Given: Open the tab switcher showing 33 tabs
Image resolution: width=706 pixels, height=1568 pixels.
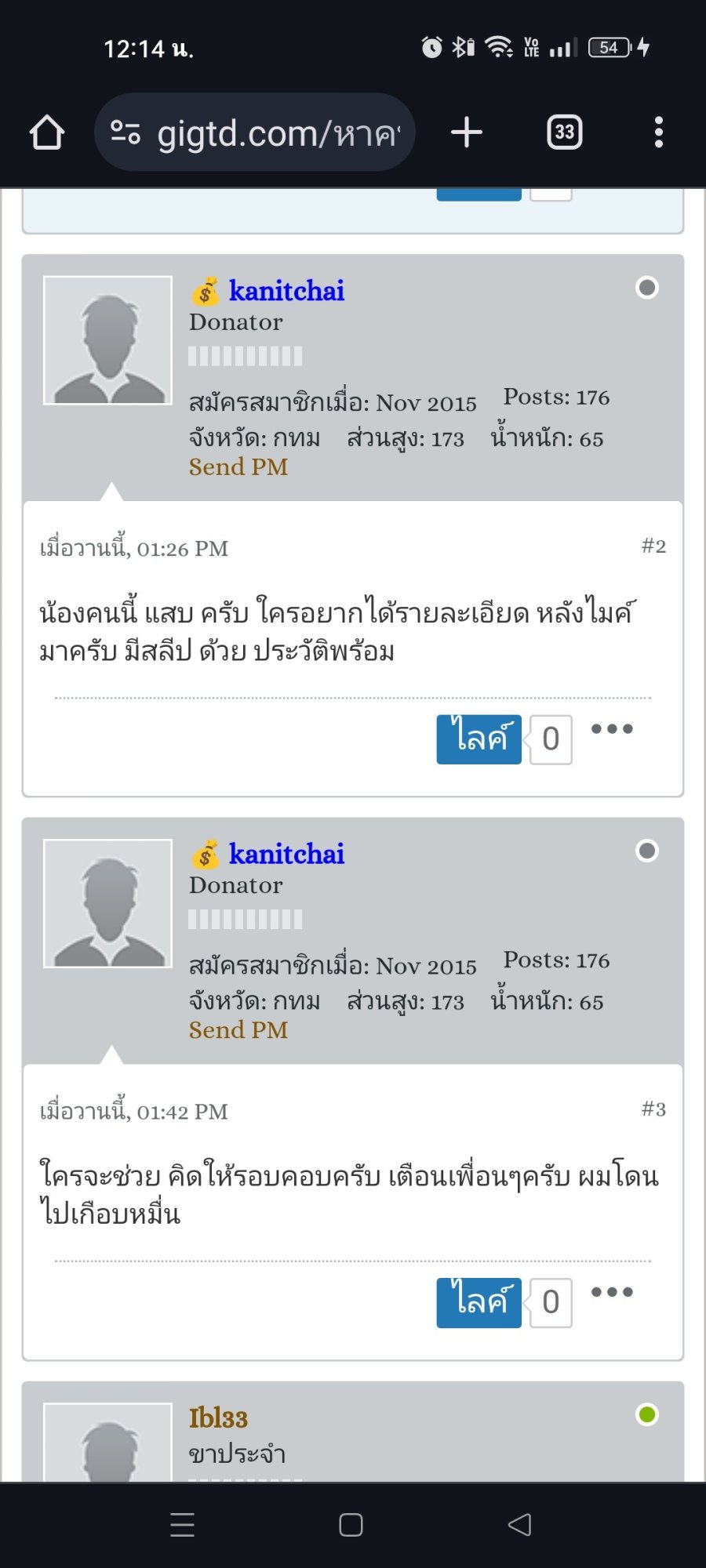Looking at the screenshot, I should pos(565,132).
